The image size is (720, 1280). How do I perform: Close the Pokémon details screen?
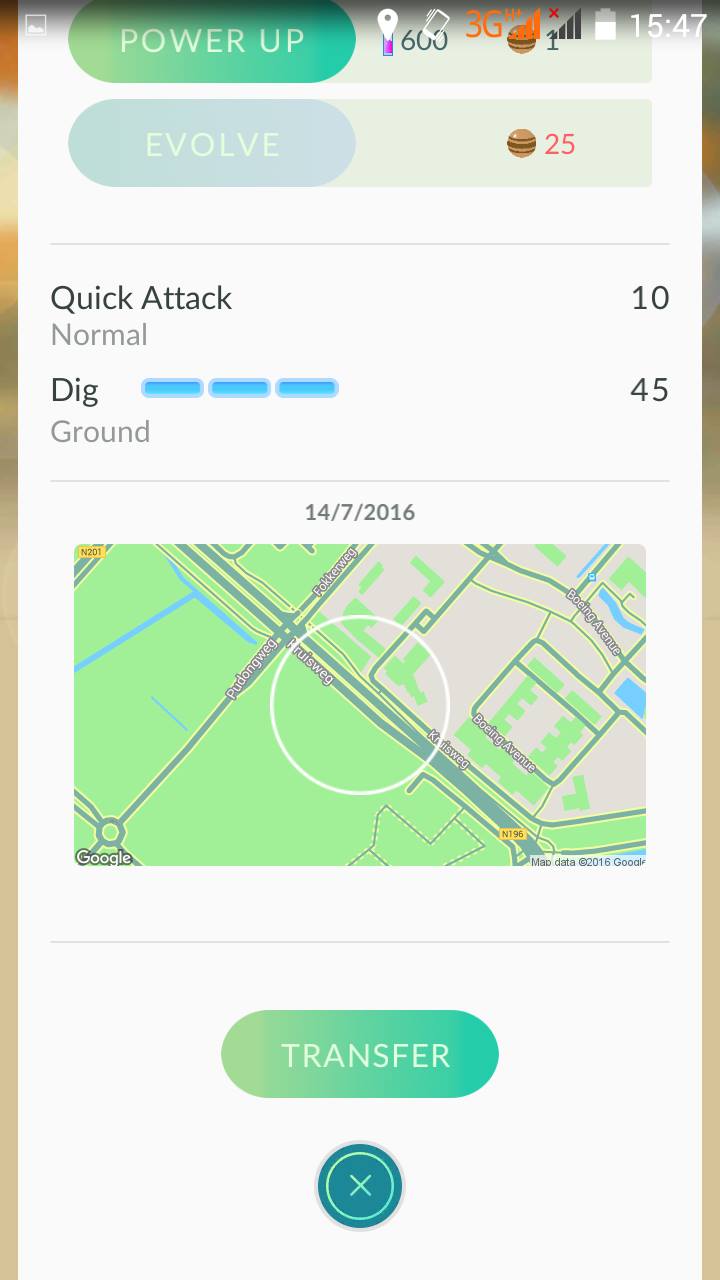pos(360,1186)
